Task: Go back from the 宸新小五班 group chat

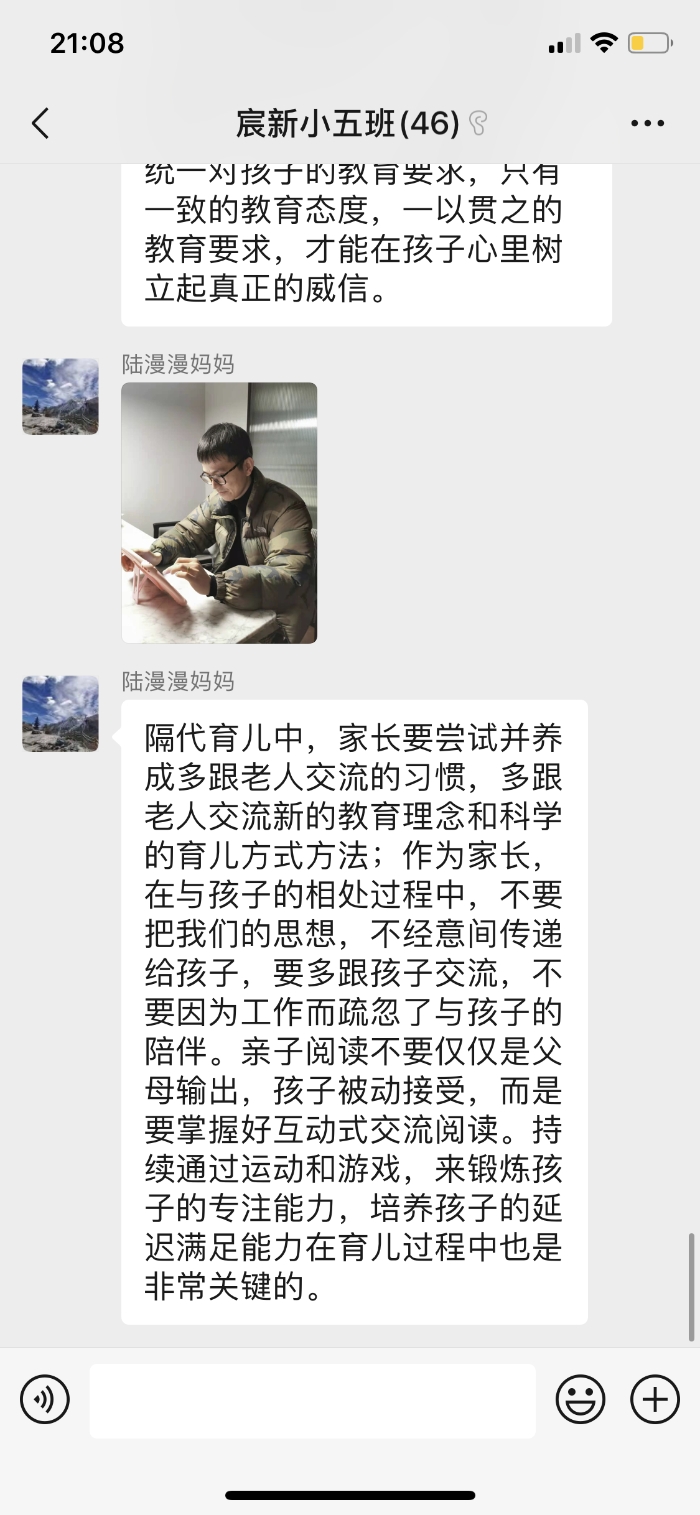Action: tap(40, 124)
